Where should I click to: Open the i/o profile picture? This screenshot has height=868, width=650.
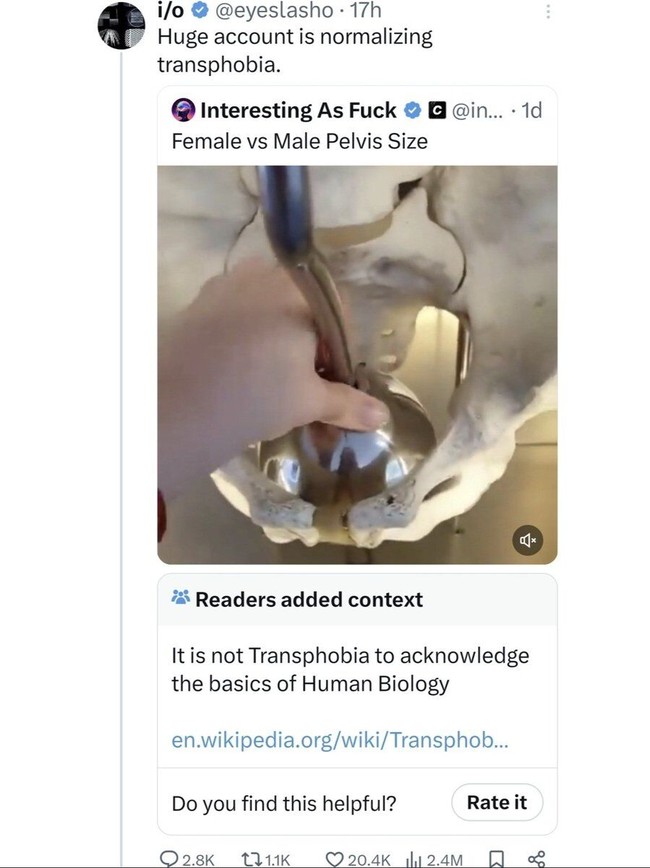(x=121, y=26)
